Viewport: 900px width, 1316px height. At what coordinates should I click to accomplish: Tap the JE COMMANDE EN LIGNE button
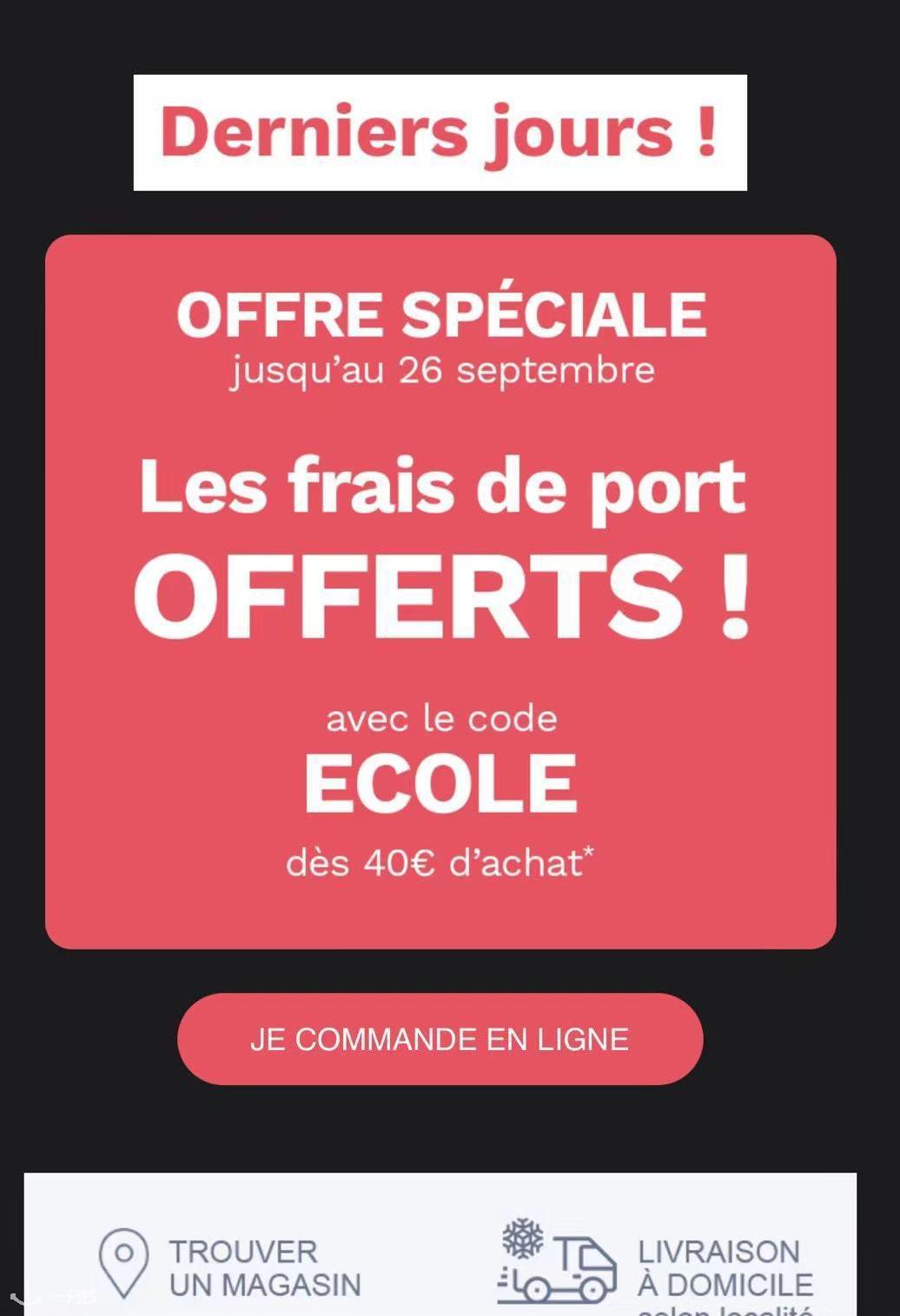440,1039
